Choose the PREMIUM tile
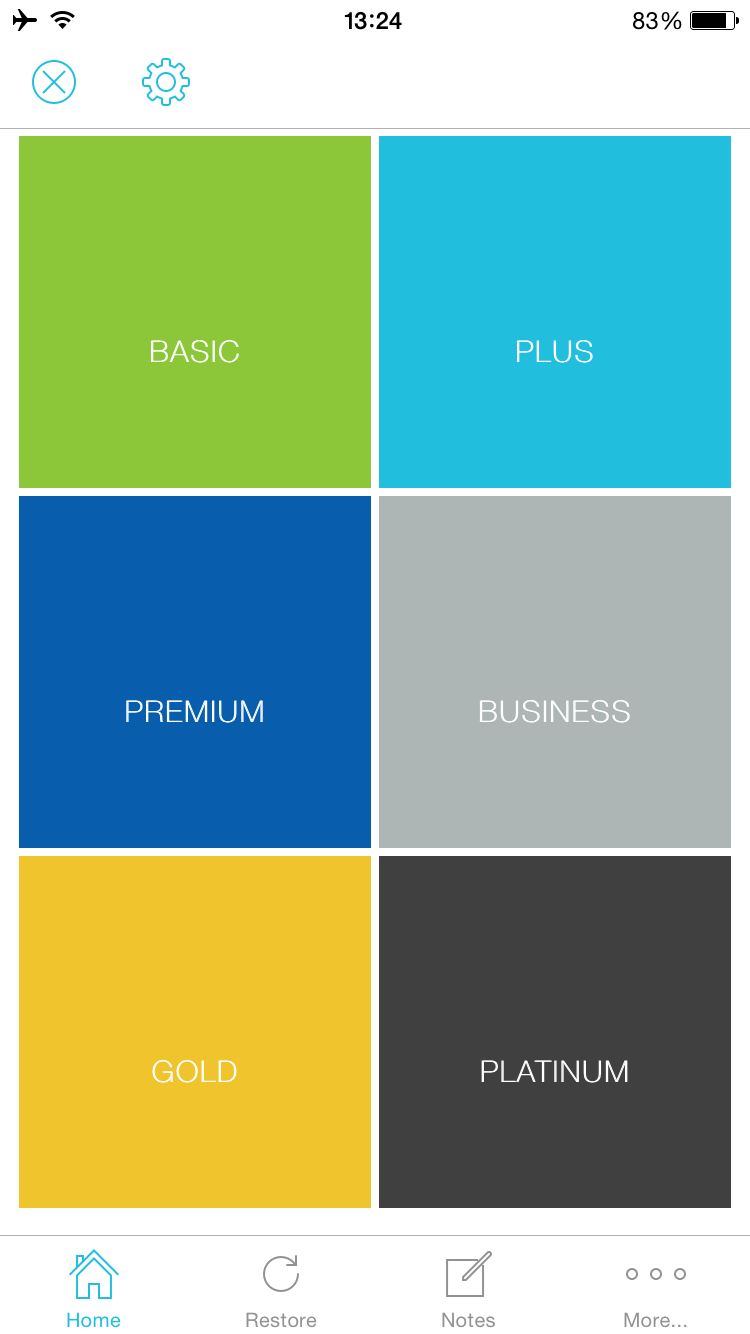The image size is (750, 1334). click(195, 672)
